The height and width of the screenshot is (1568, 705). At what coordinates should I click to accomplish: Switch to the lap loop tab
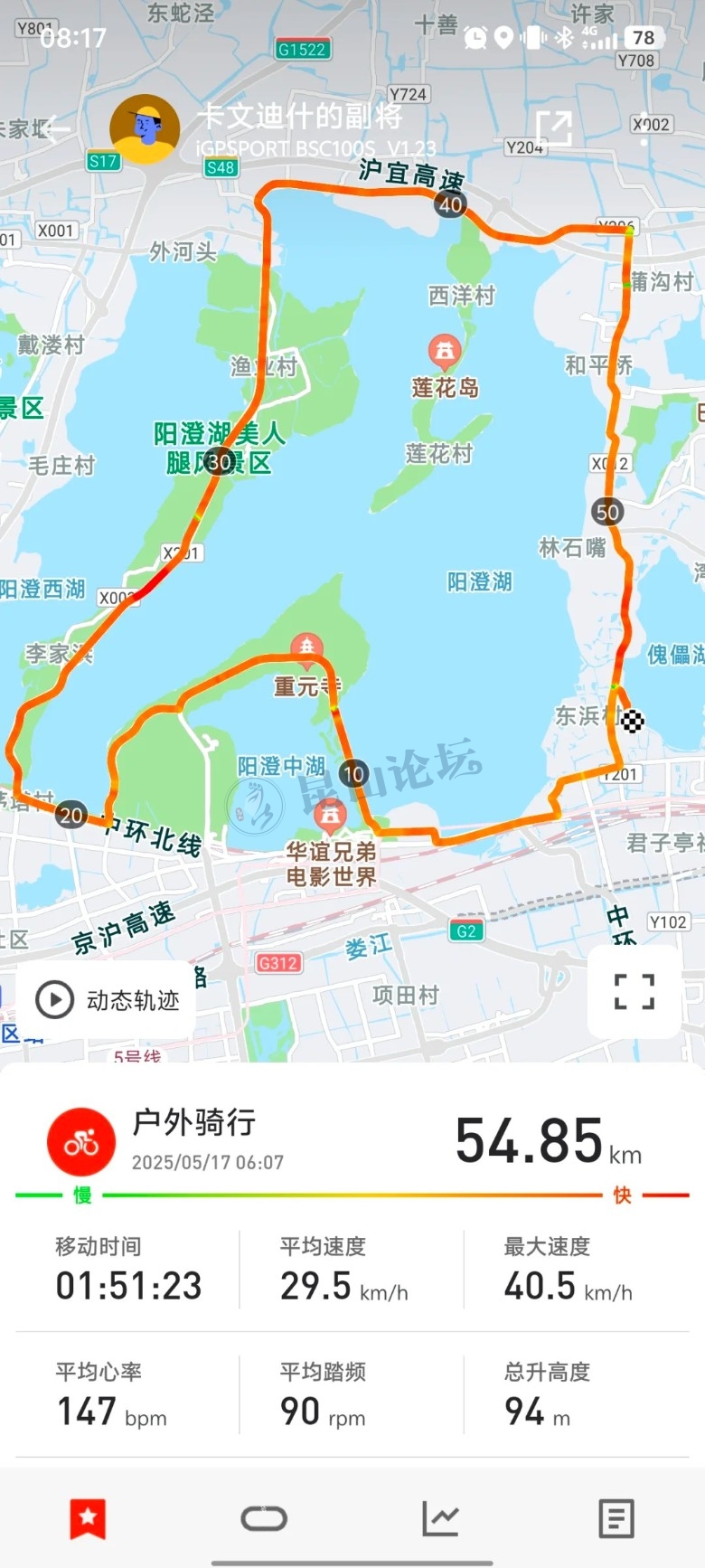(x=264, y=1518)
